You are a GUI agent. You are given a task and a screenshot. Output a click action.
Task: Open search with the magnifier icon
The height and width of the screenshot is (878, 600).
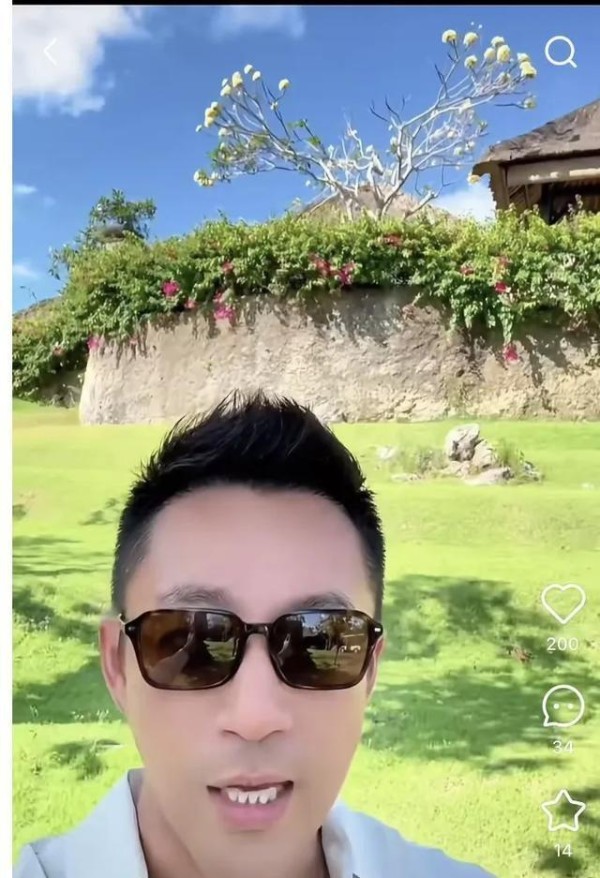point(560,52)
